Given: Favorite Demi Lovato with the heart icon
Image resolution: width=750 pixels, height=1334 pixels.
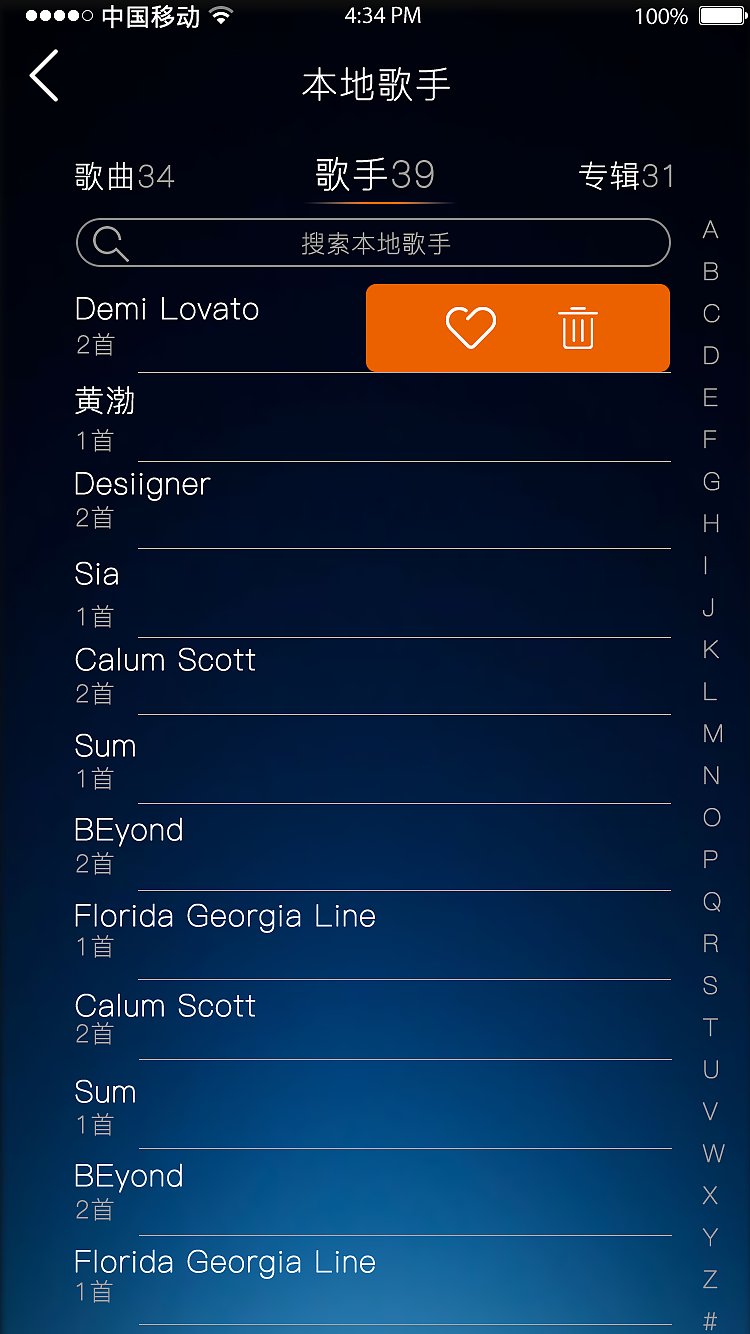Looking at the screenshot, I should (x=471, y=328).
